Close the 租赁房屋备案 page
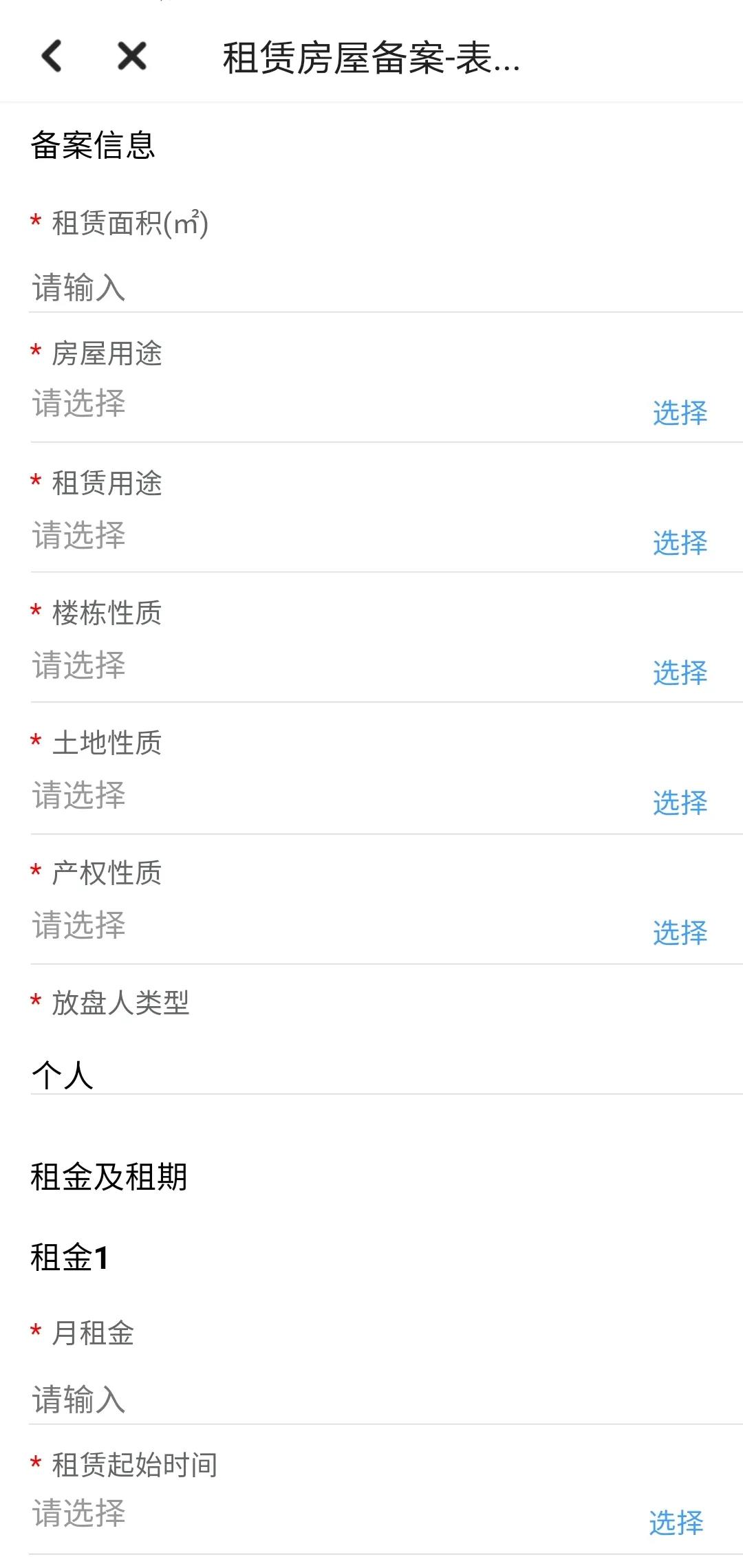Image resolution: width=743 pixels, height=1568 pixels. (x=131, y=56)
